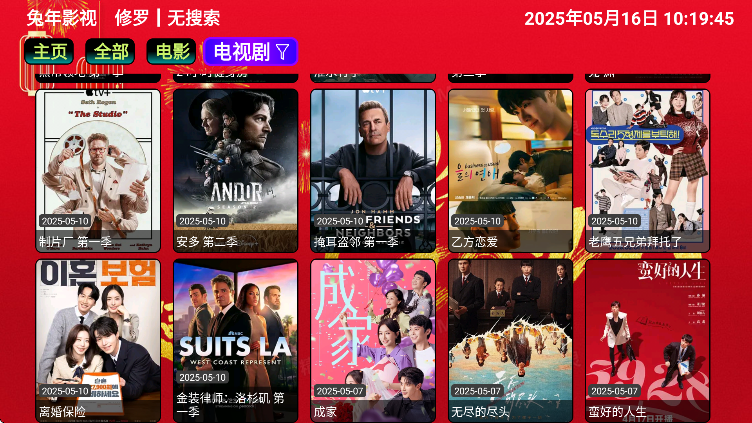Open 老鹰五兄弟拜托了 poster
Screen dimensions: 752x423
pos(648,170)
